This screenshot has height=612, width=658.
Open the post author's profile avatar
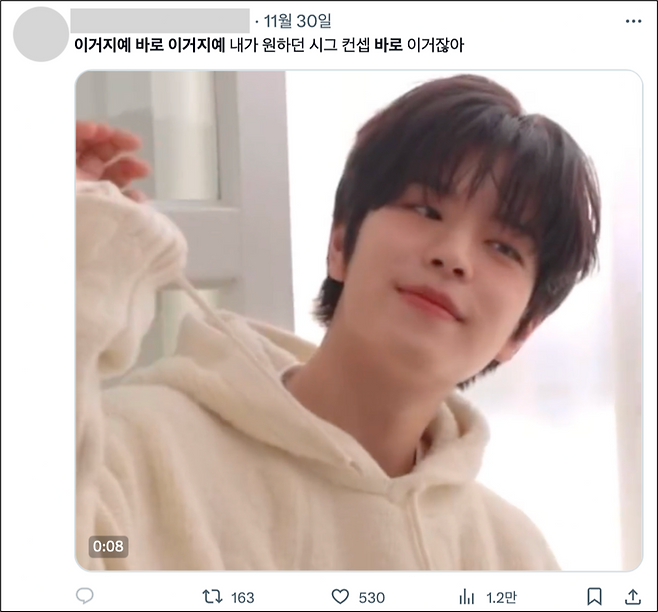pyautogui.click(x=39, y=32)
